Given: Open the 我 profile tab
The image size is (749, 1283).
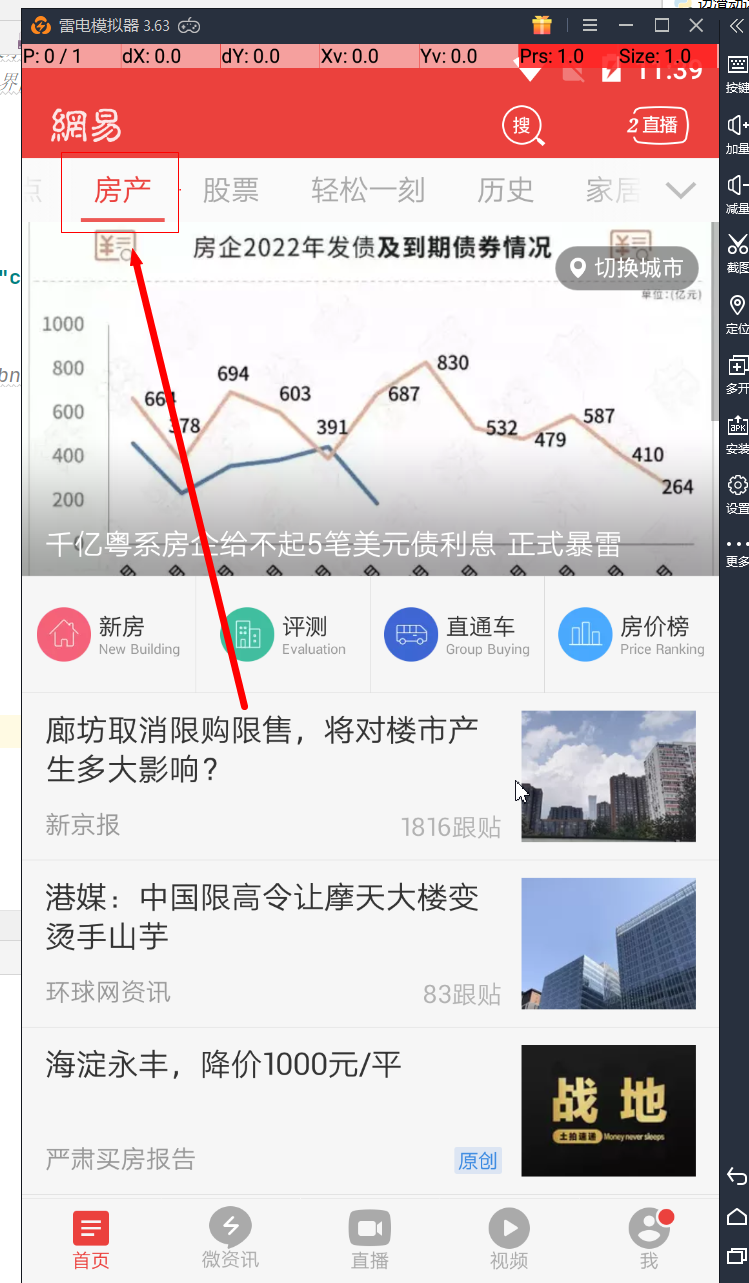Looking at the screenshot, I should tap(649, 1238).
